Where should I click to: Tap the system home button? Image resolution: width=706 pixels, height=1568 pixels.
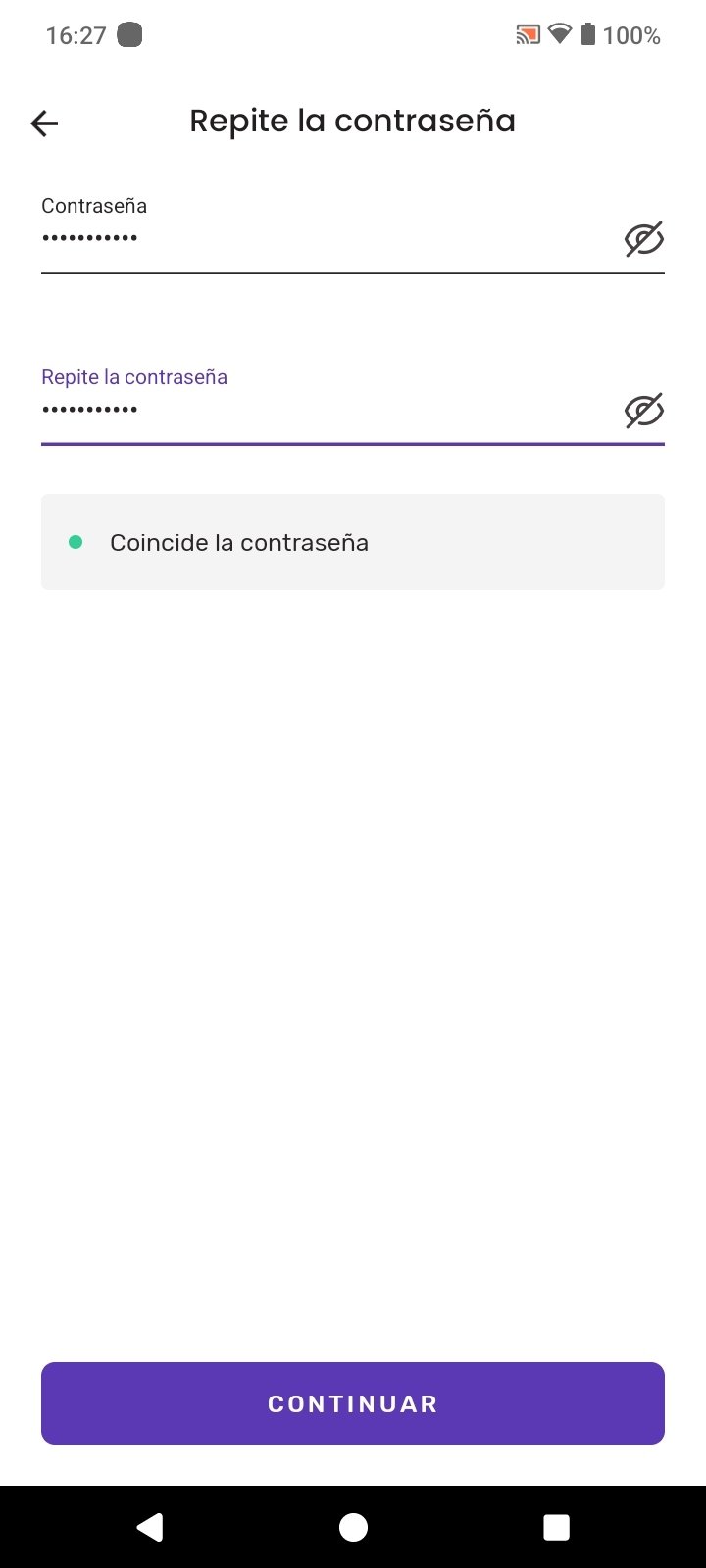(353, 1527)
